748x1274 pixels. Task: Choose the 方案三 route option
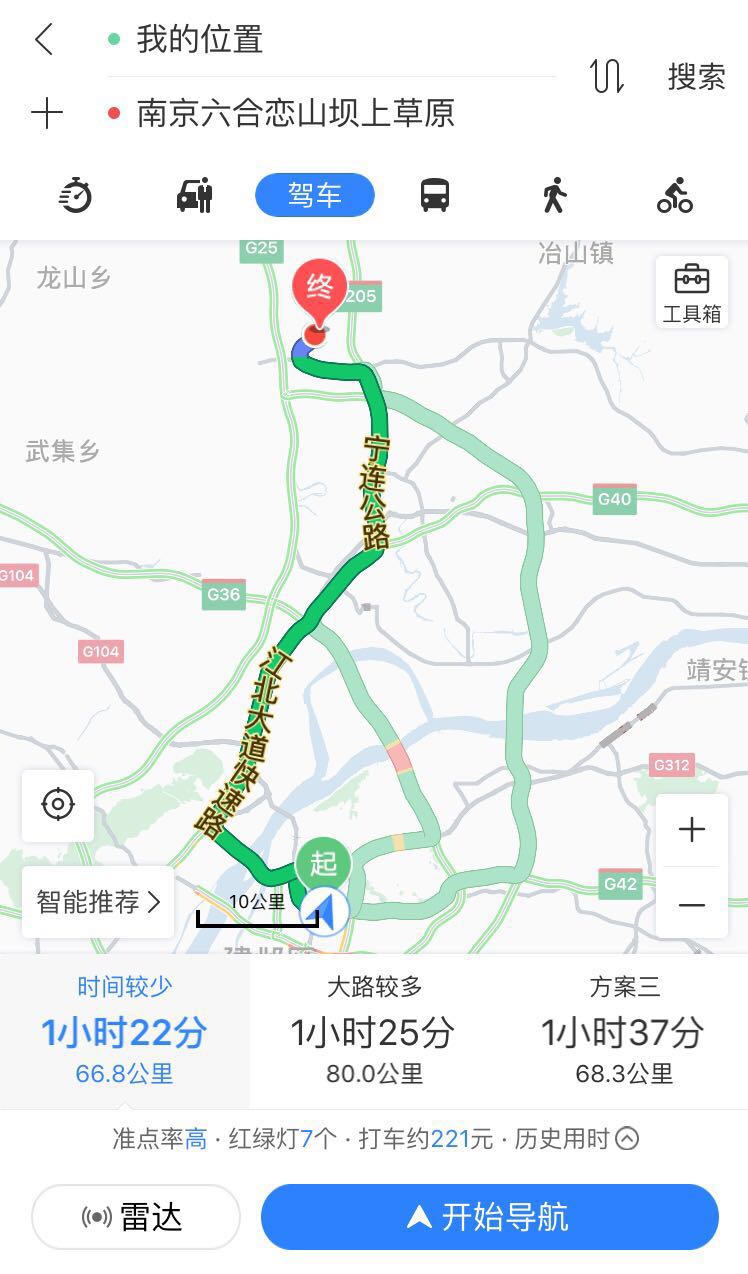pyautogui.click(x=623, y=1032)
